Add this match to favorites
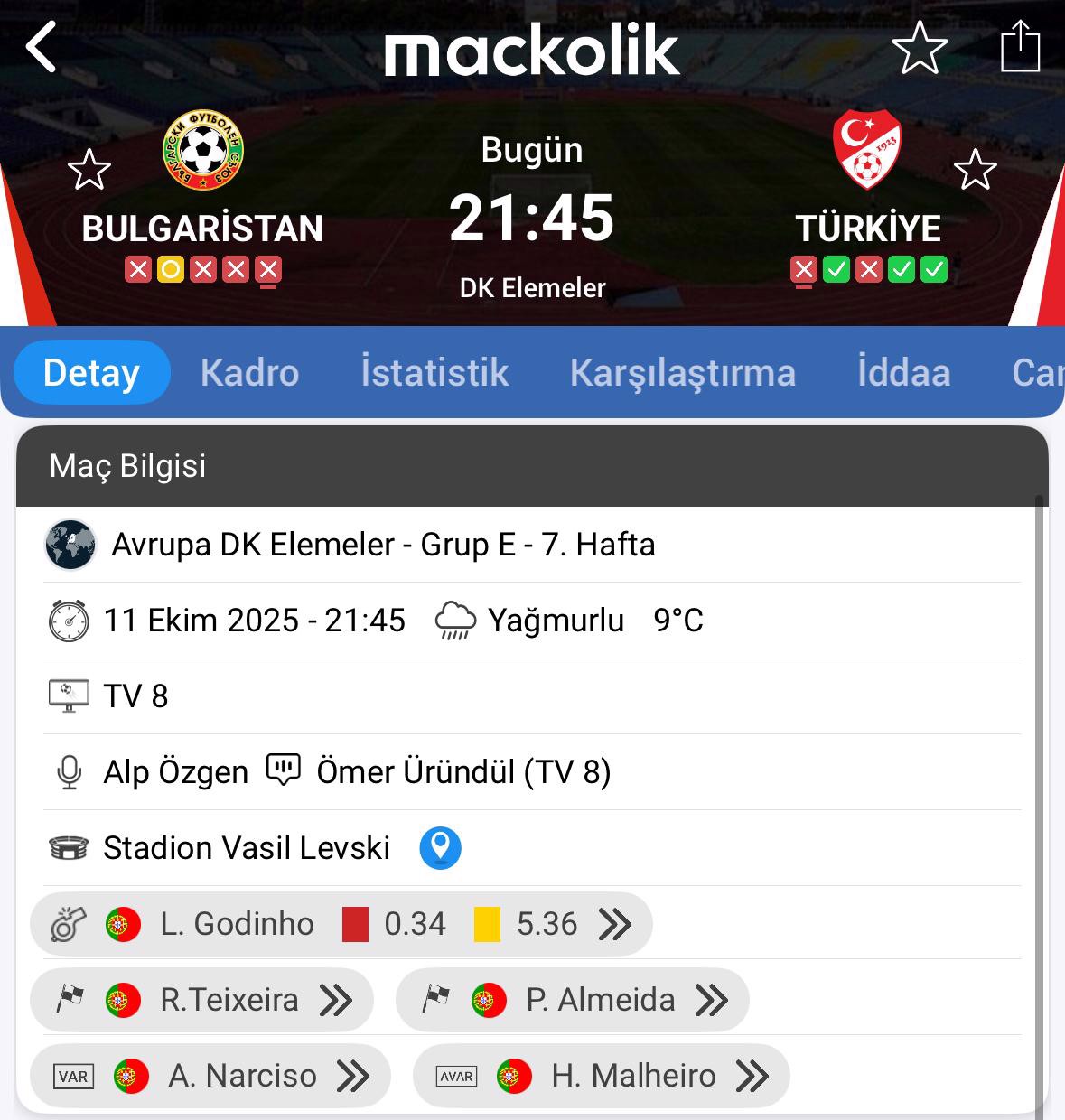The width and height of the screenshot is (1065, 1120). click(x=919, y=48)
